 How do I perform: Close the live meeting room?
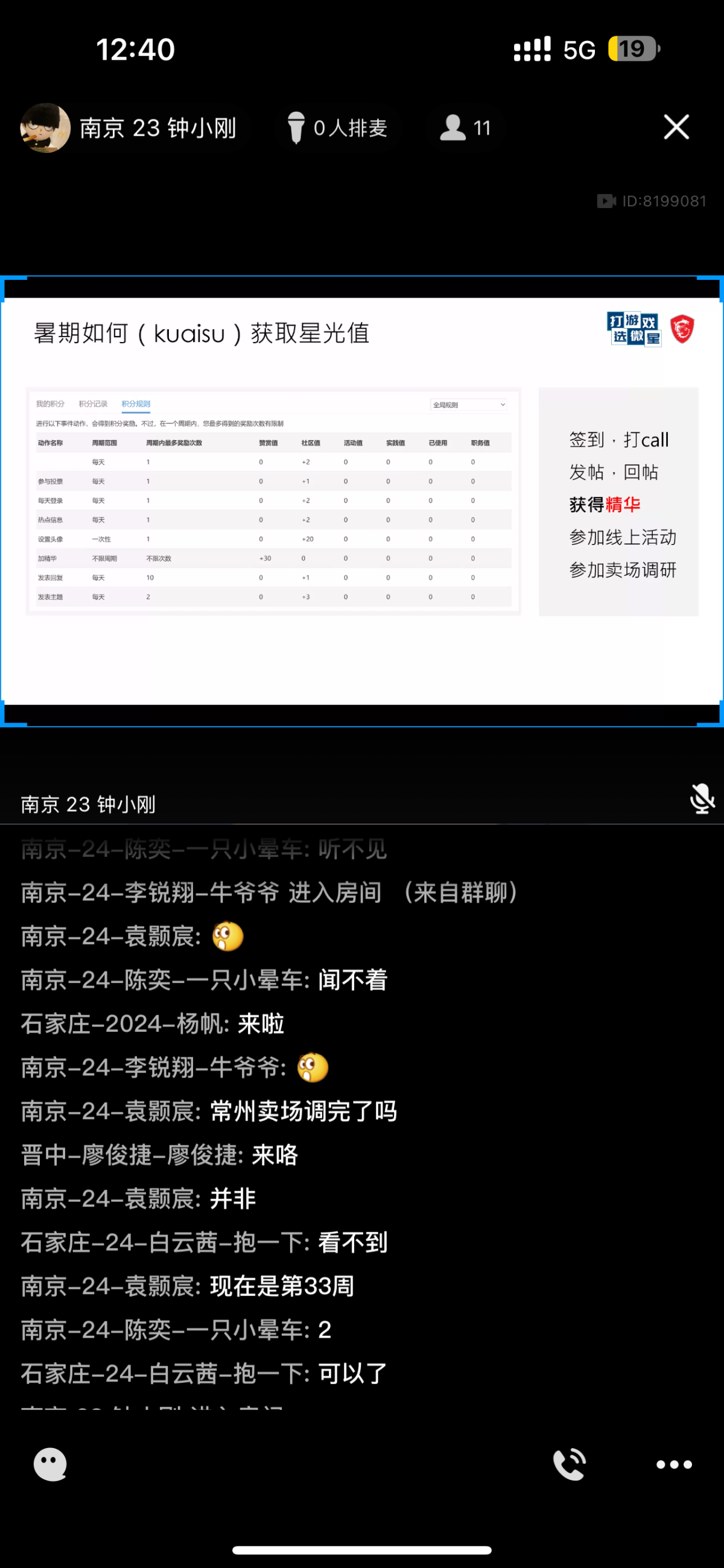(676, 127)
